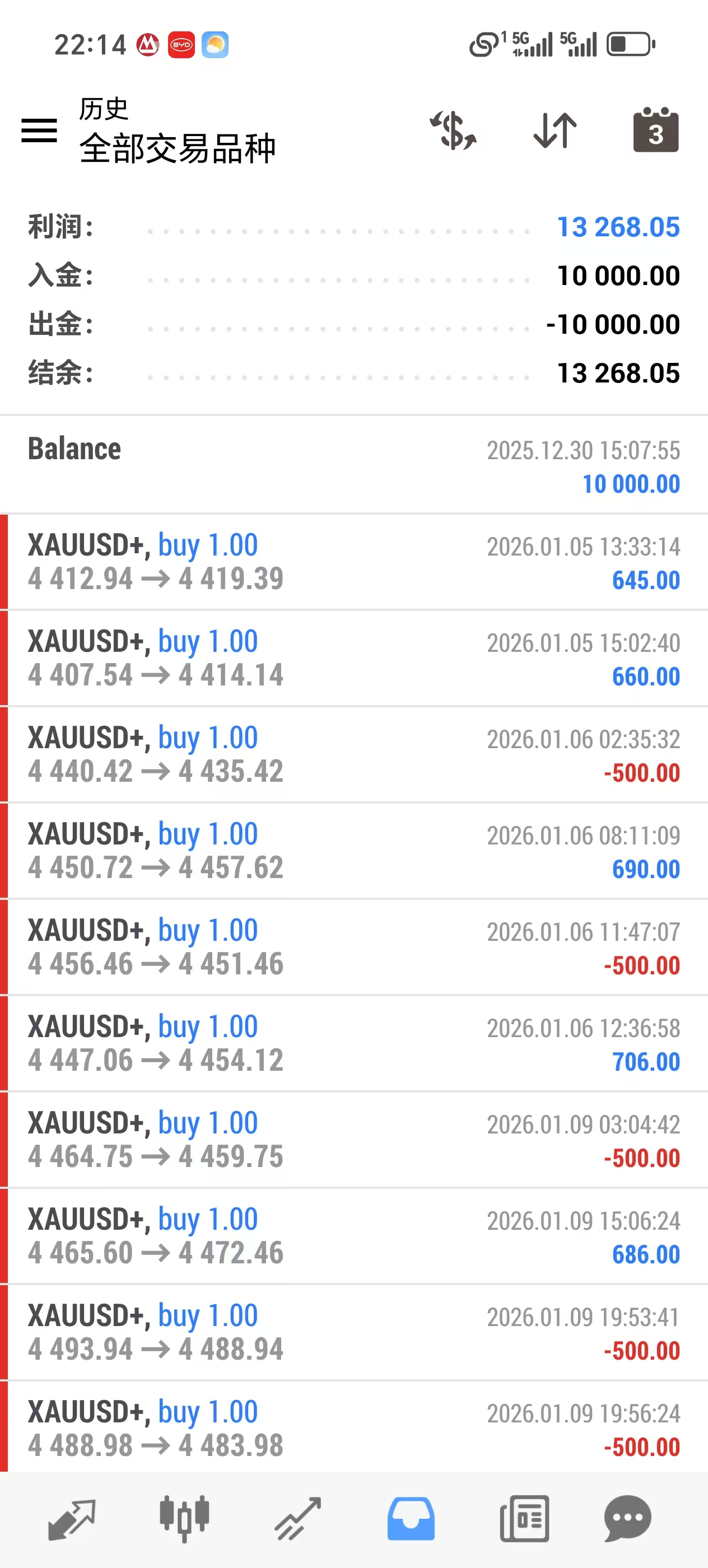
Task: Select the sort order arrows icon
Action: 553,130
